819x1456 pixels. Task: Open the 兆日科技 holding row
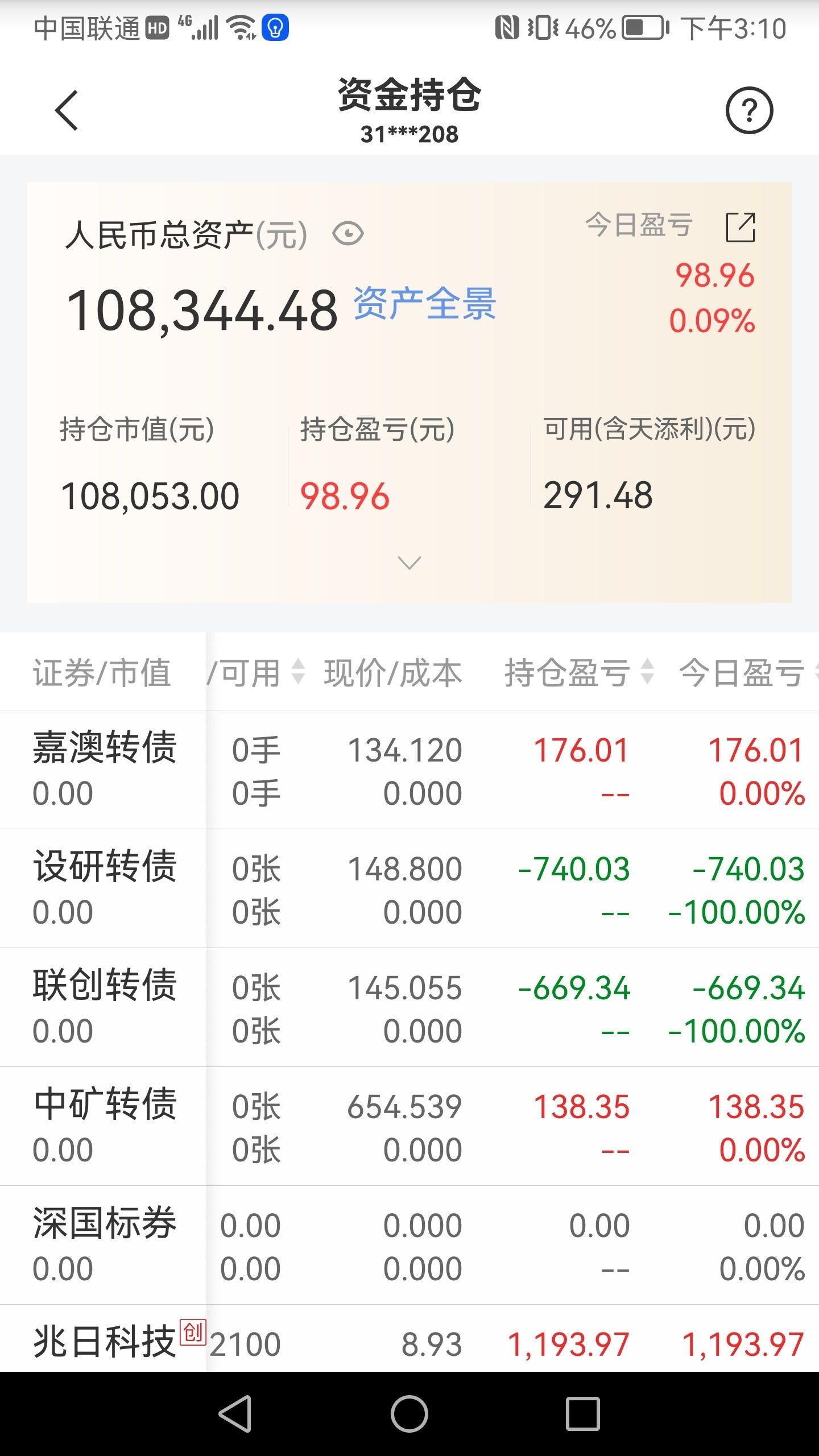pyautogui.click(x=409, y=1339)
